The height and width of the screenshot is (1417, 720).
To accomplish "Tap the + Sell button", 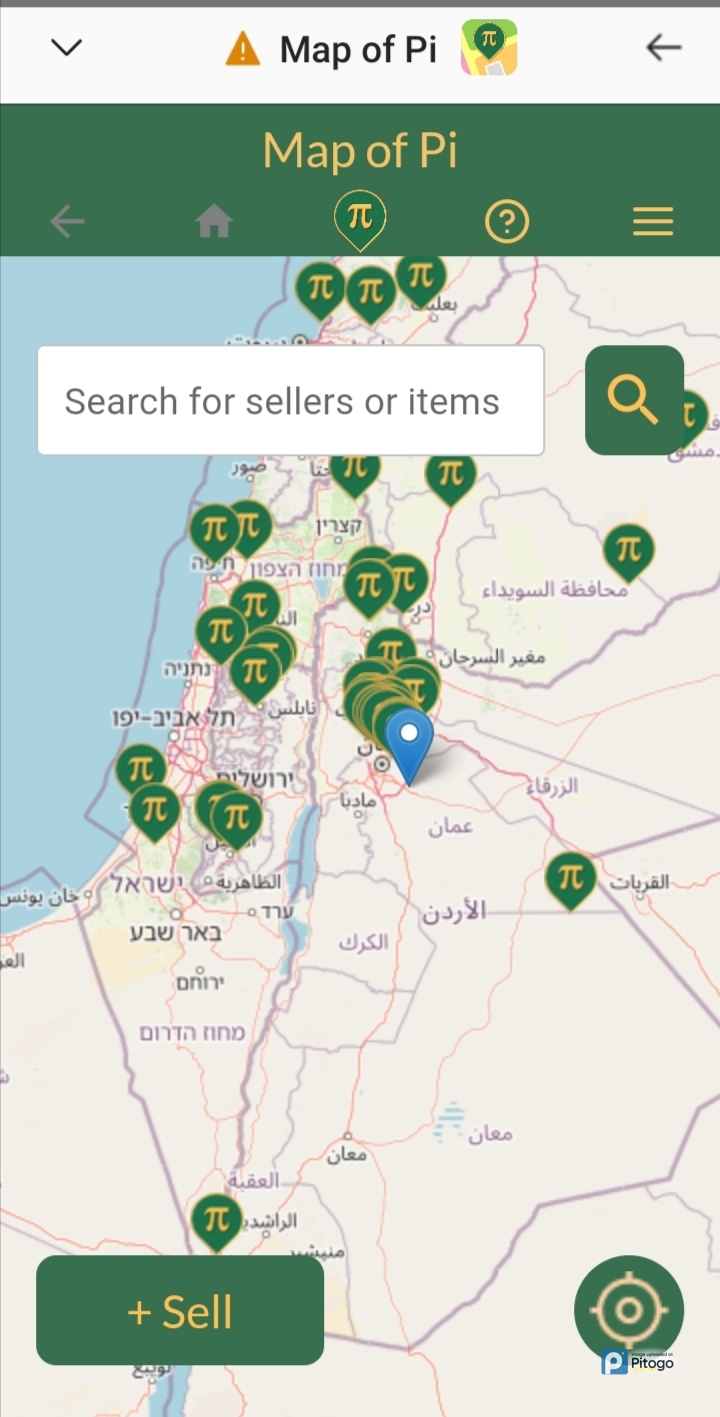I will click(x=180, y=1311).
